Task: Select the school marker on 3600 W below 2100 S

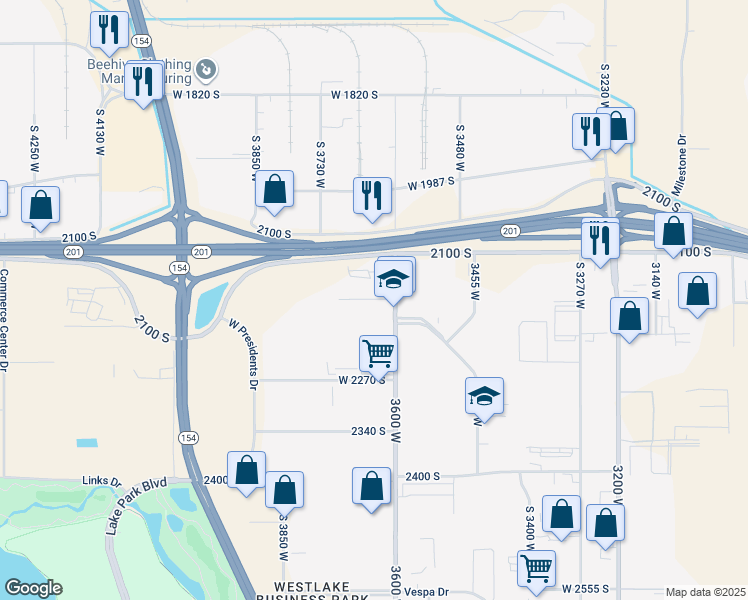Action: click(x=394, y=279)
